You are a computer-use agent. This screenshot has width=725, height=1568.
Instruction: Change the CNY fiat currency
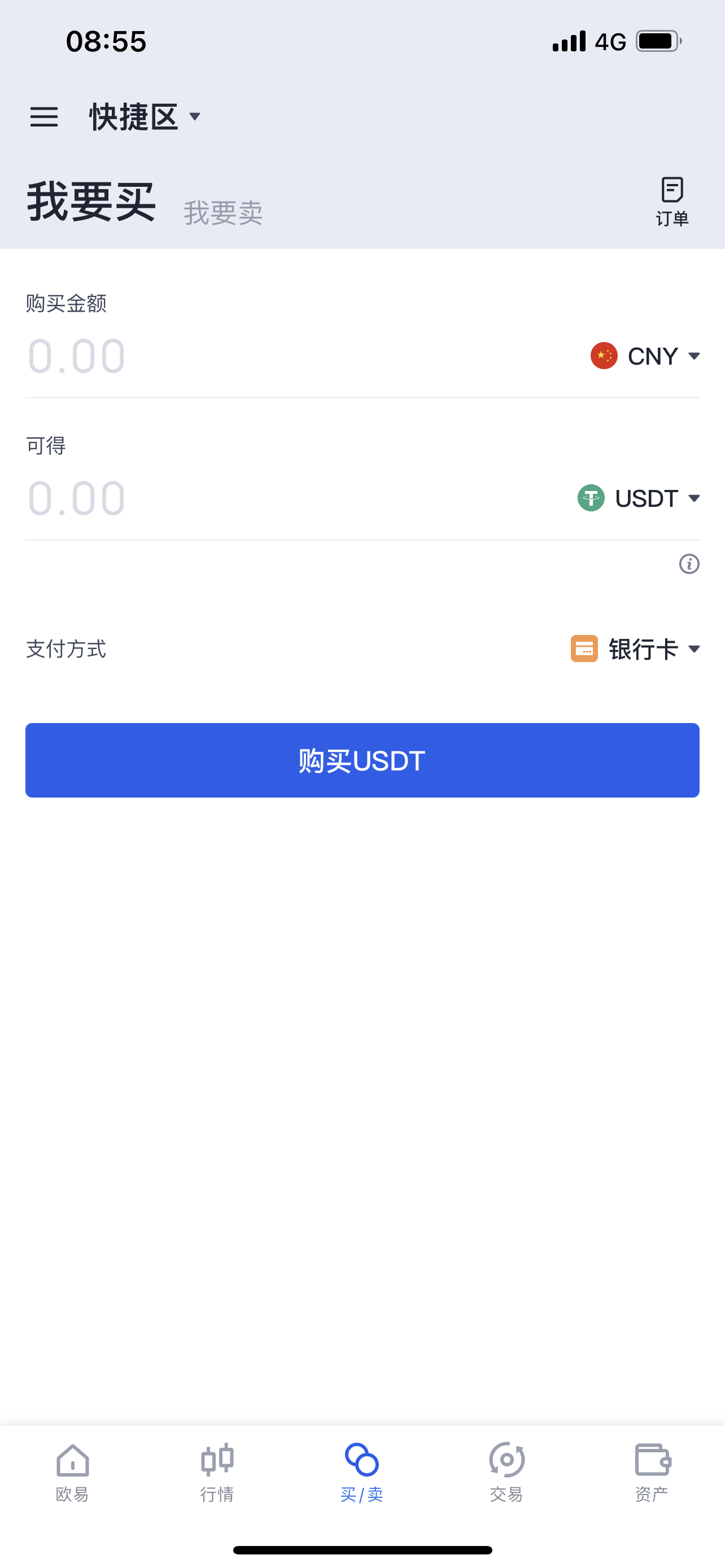645,356
